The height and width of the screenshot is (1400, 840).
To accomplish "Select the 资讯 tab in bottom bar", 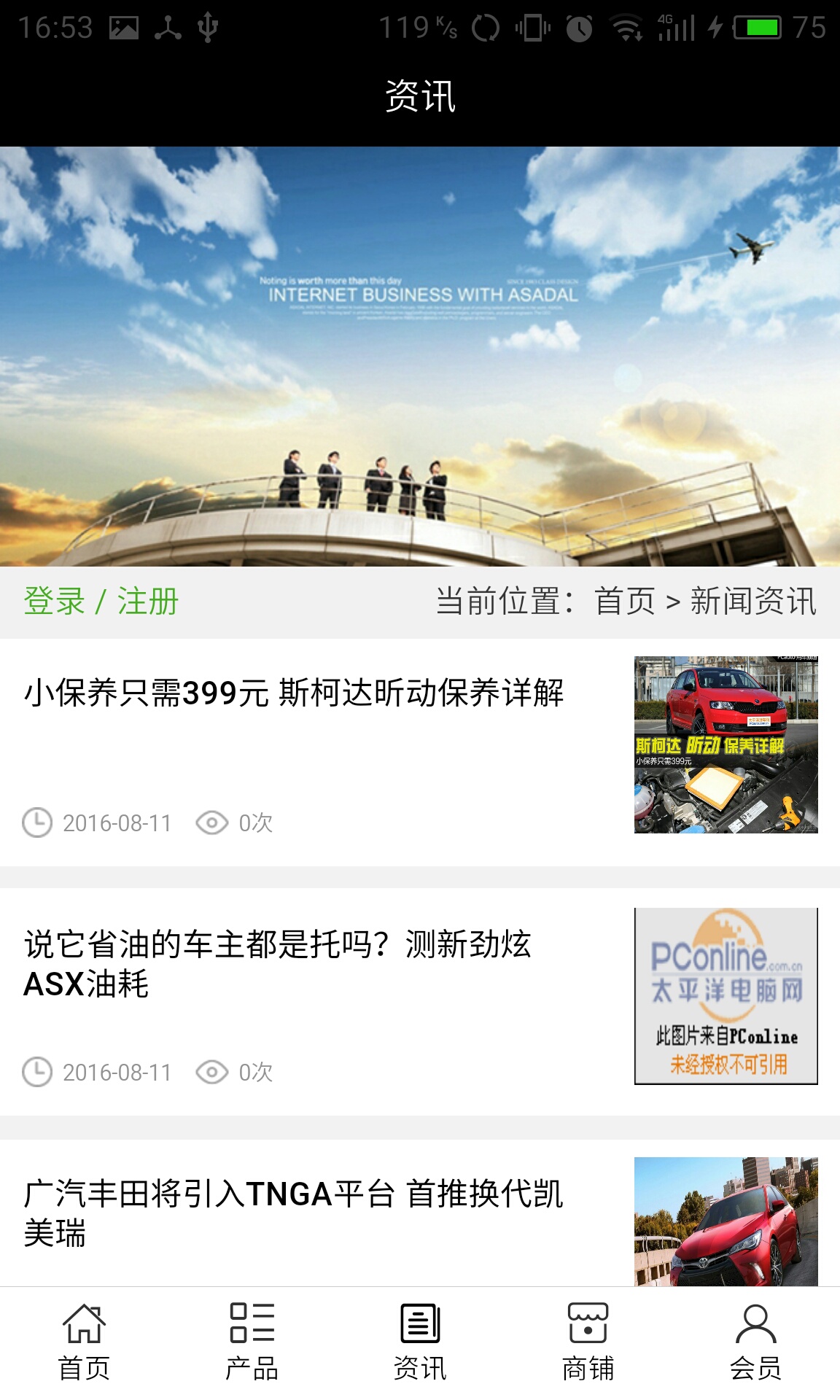I will pyautogui.click(x=420, y=1342).
